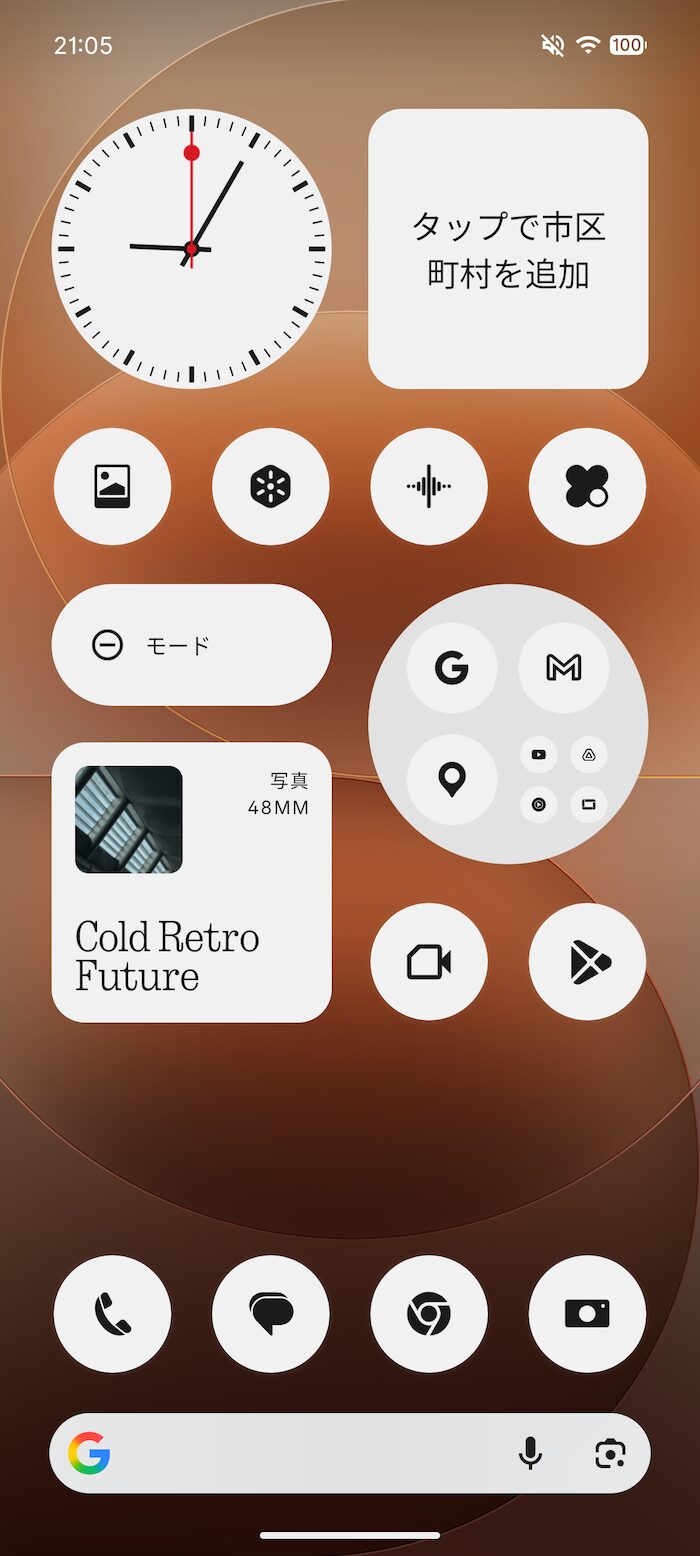Screen dimensions: 700x1556
Task: Open the Phone dialer app
Action: [112, 1314]
